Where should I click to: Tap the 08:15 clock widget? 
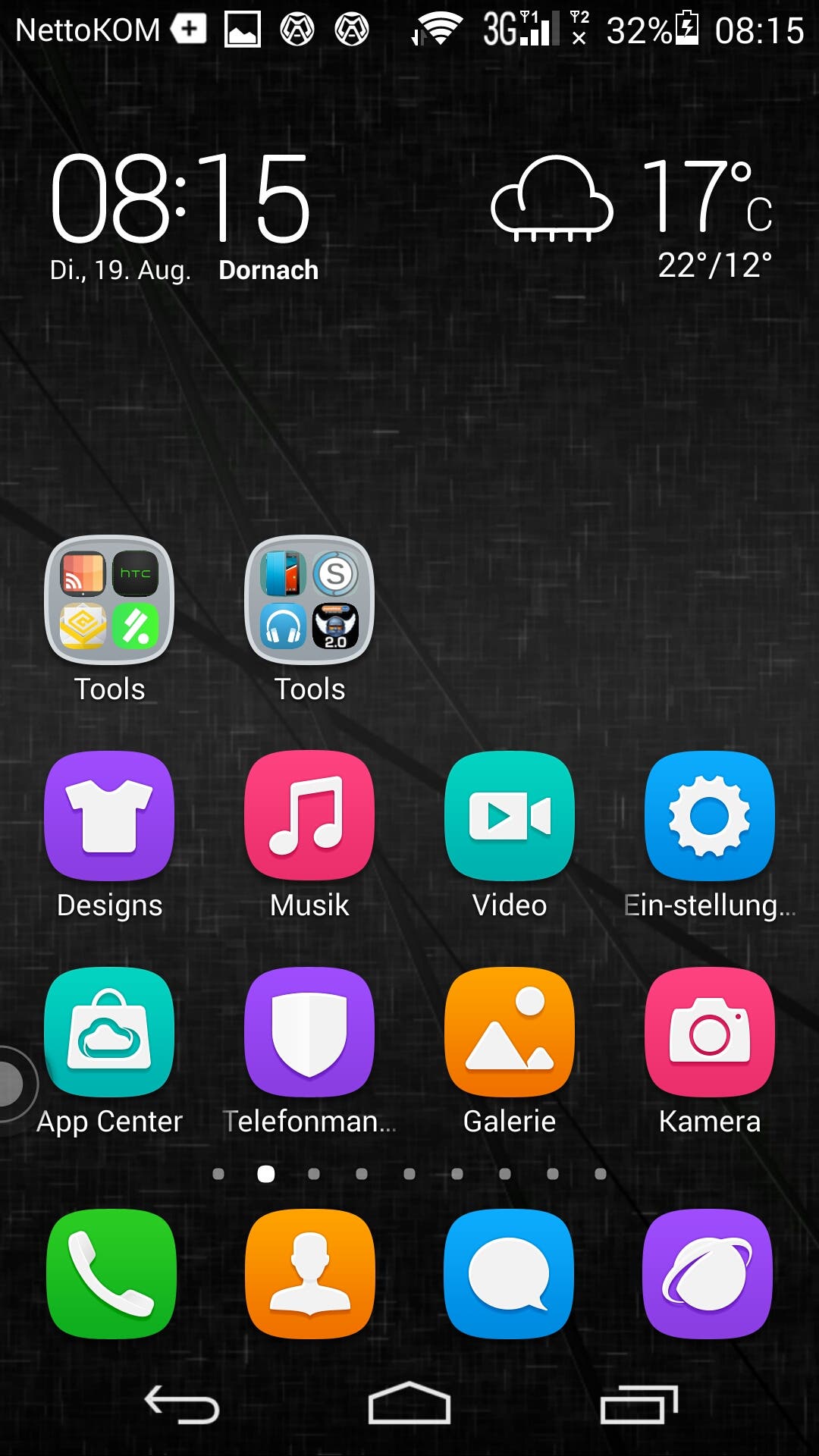coord(182,215)
